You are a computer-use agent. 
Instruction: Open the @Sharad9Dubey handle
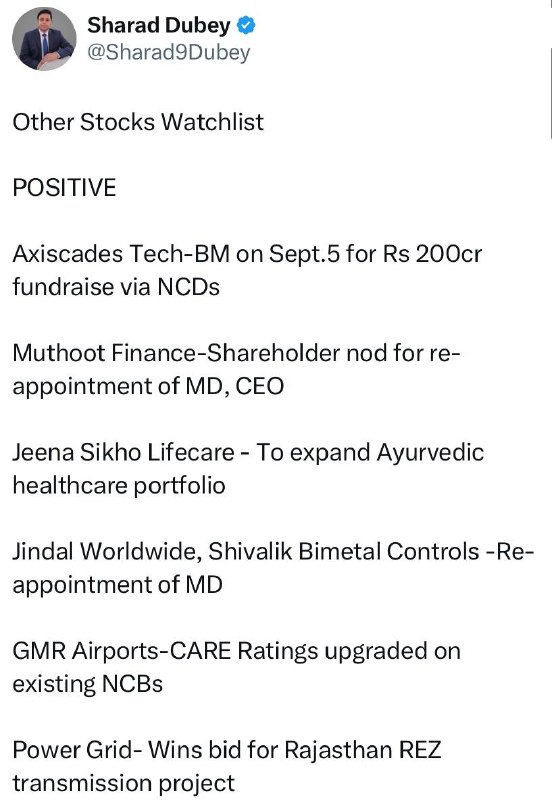click(169, 53)
